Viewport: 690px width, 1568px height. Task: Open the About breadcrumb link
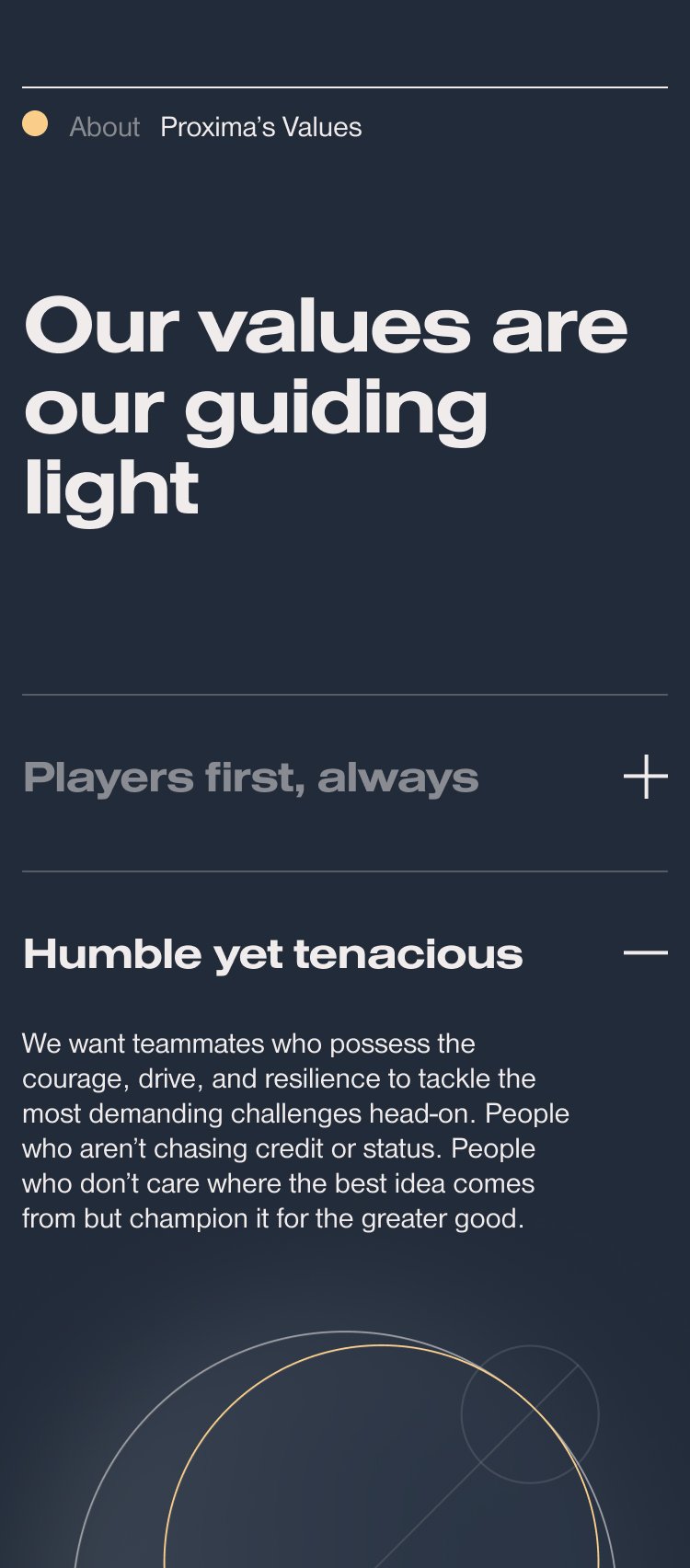point(104,127)
